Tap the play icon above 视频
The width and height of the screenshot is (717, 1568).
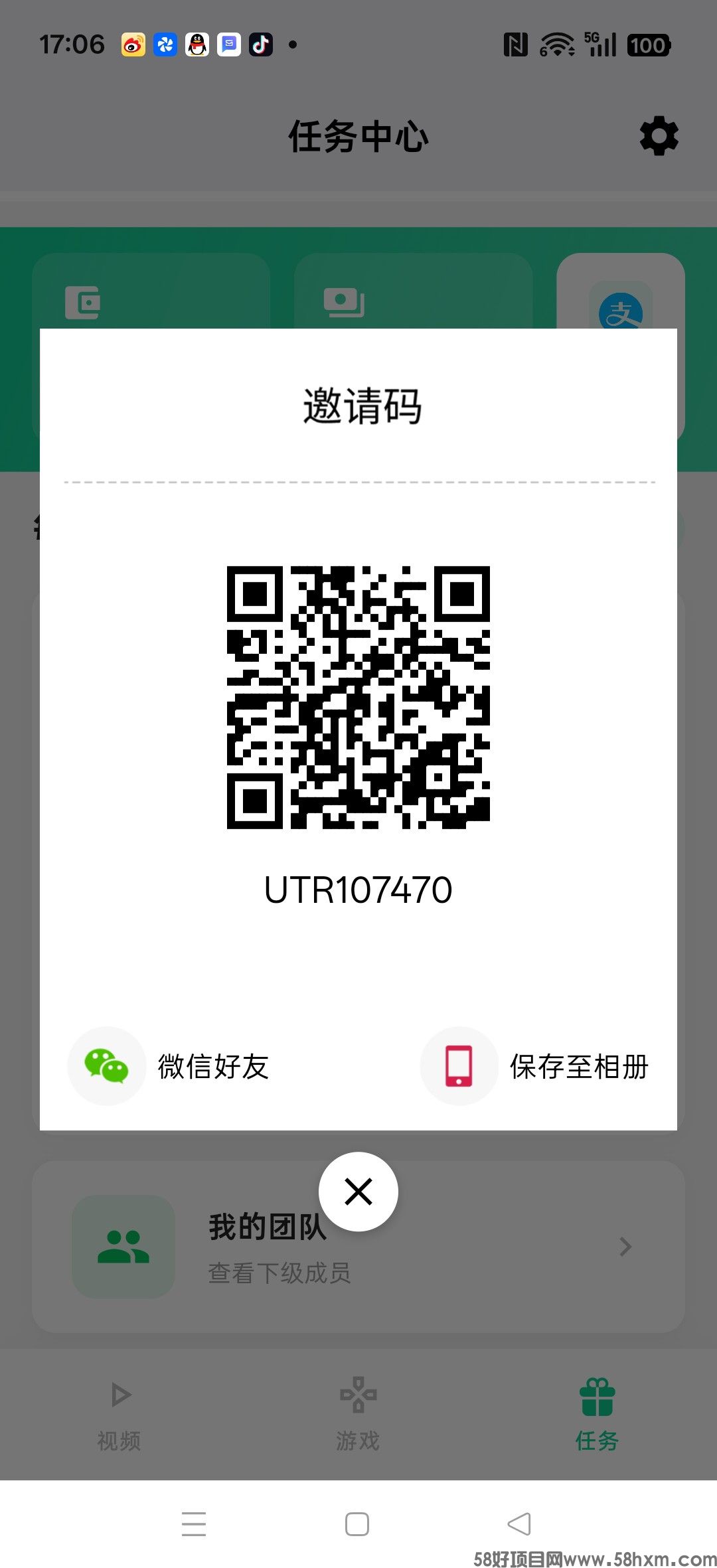pyautogui.click(x=118, y=1391)
